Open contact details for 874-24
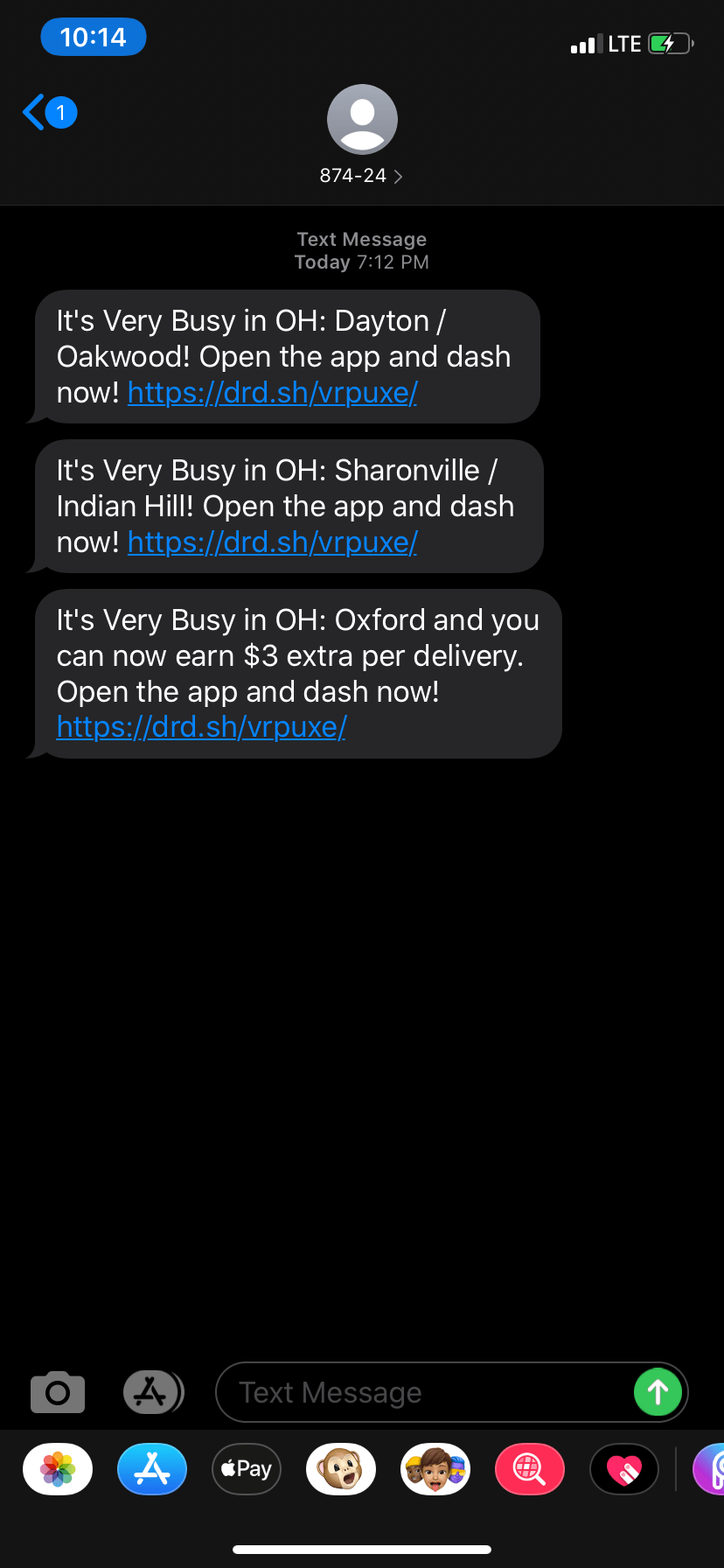 pos(361,176)
